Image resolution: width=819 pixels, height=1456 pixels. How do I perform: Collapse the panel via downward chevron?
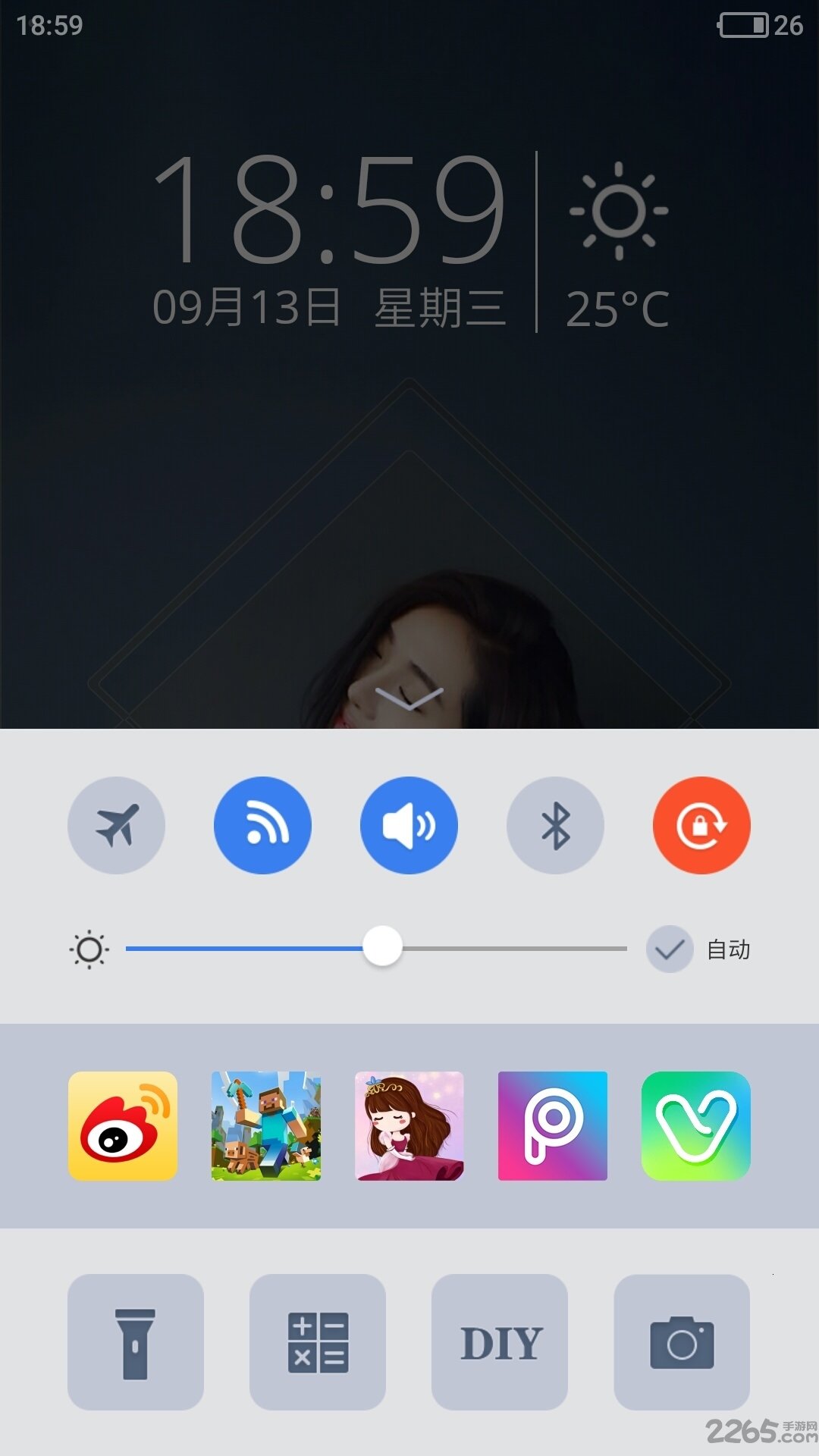409,698
